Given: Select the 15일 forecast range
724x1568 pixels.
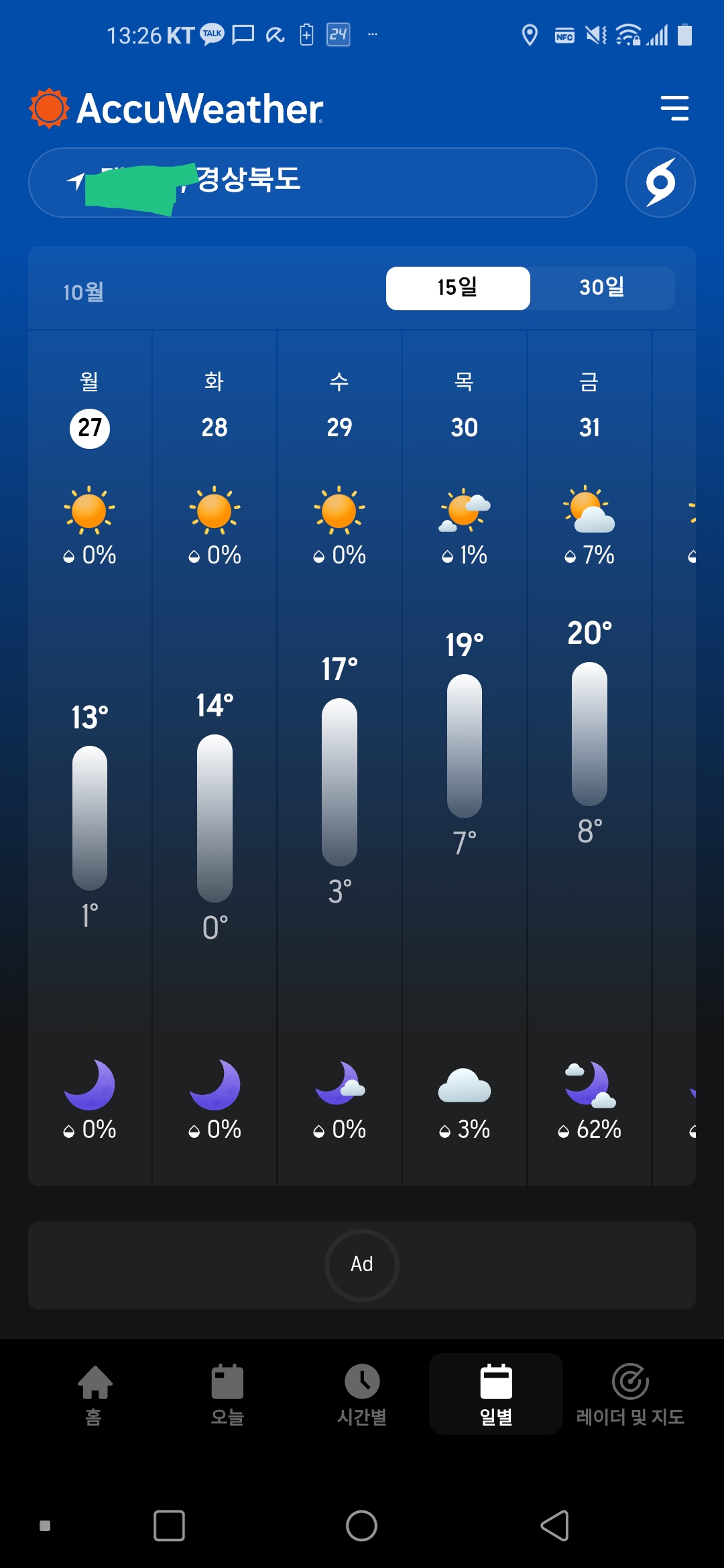Looking at the screenshot, I should pos(458,288).
